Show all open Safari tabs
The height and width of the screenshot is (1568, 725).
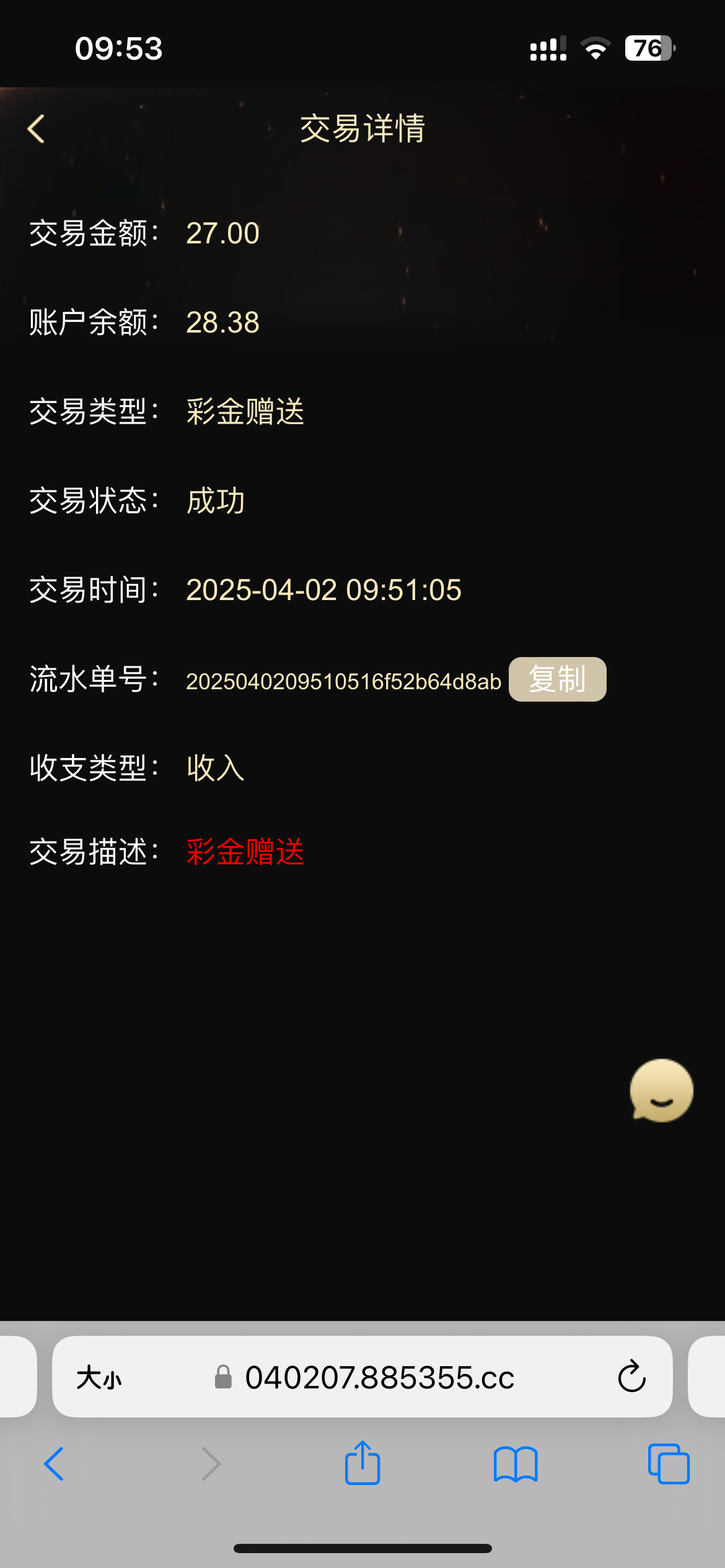669,1464
